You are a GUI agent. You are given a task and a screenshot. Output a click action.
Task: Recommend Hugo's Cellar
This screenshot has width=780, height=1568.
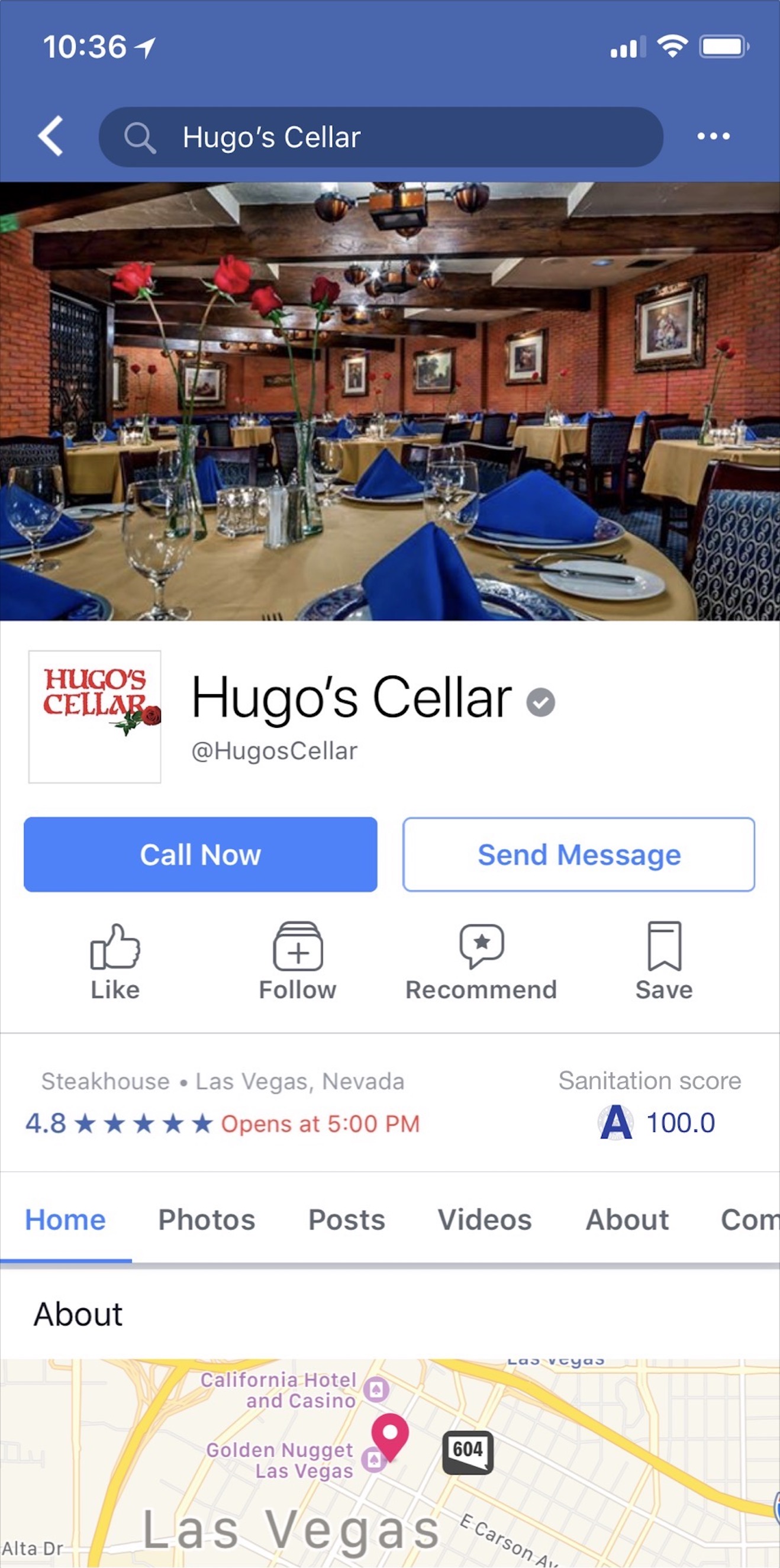(481, 962)
